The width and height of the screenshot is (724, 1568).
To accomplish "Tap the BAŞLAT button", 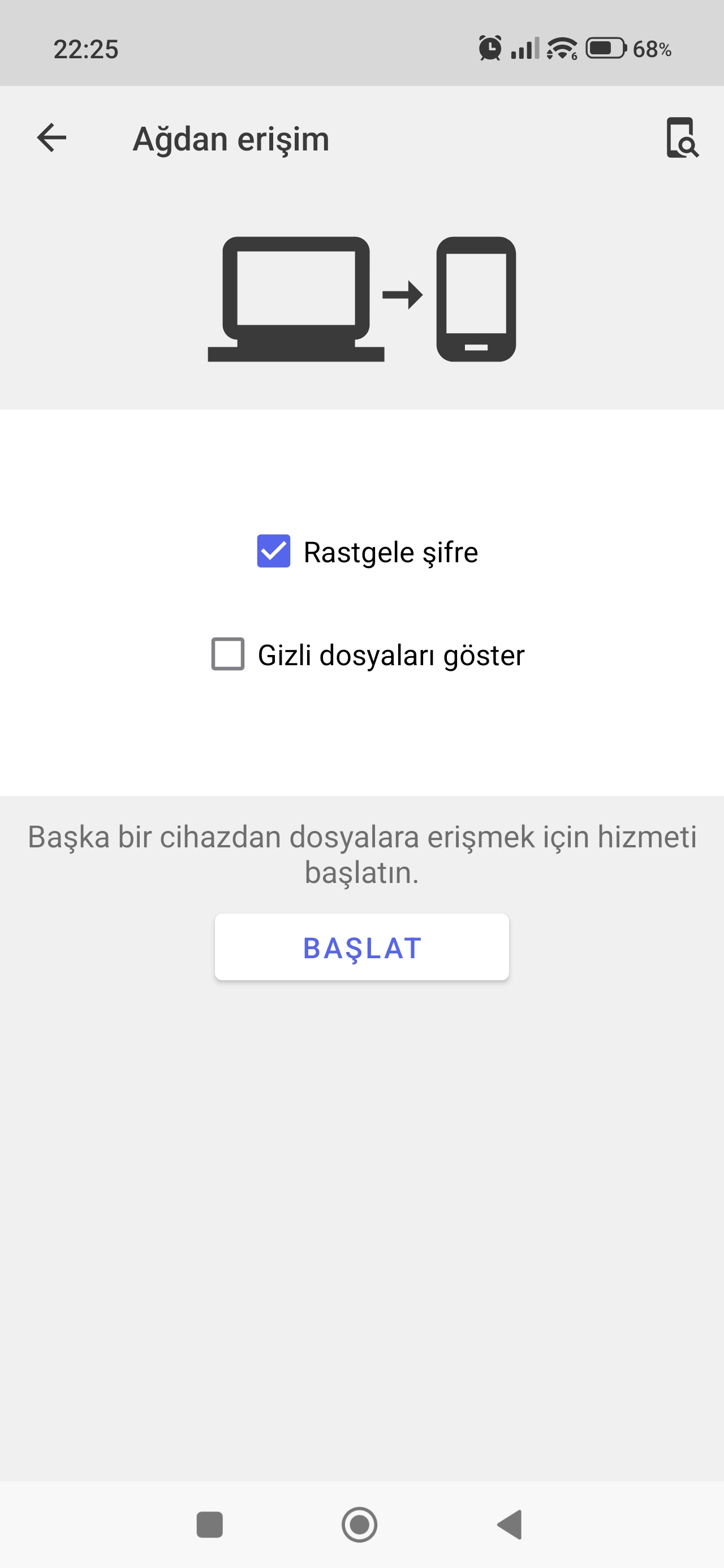I will 361,947.
